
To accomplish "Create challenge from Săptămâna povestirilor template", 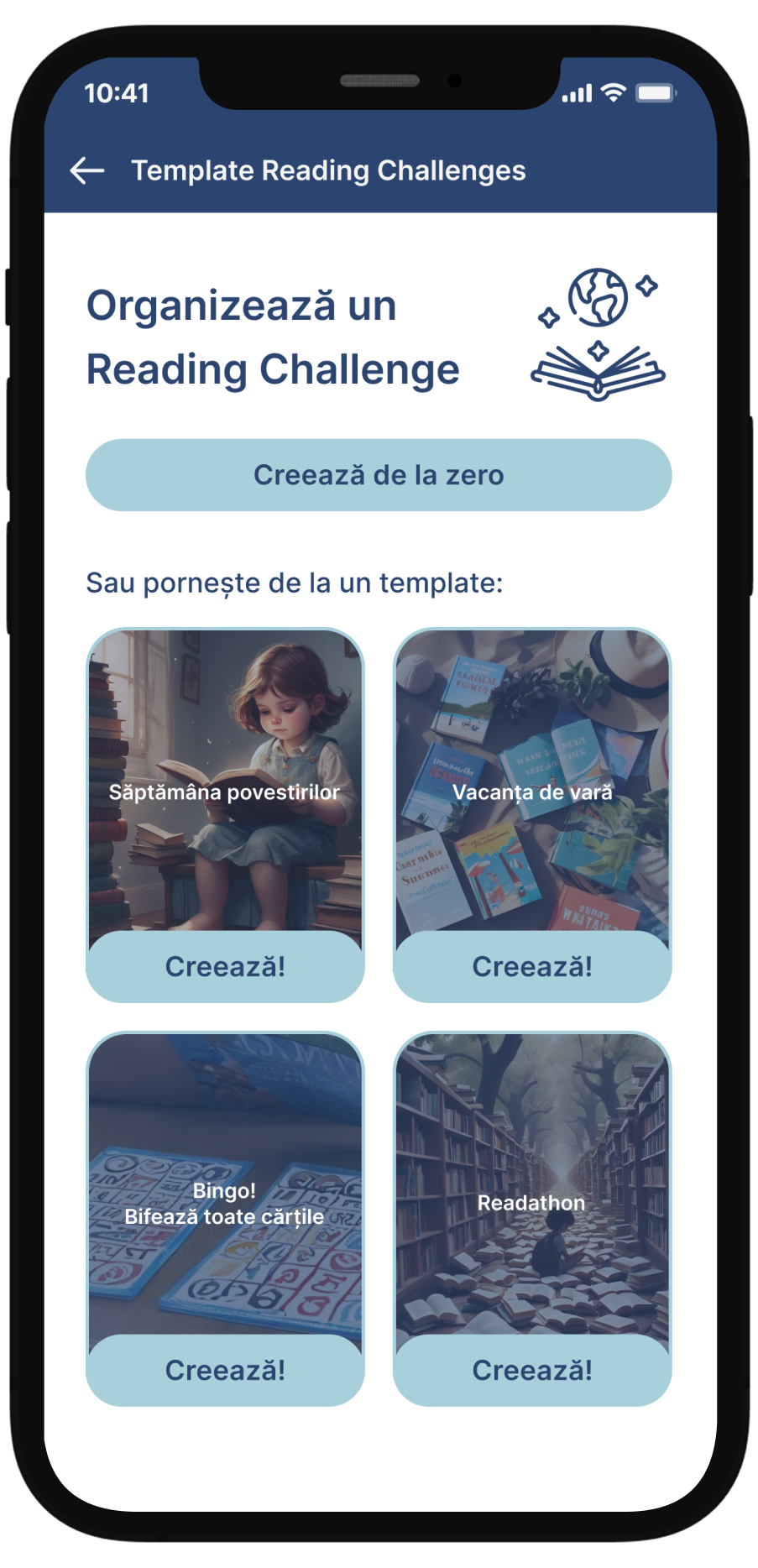I will [225, 966].
